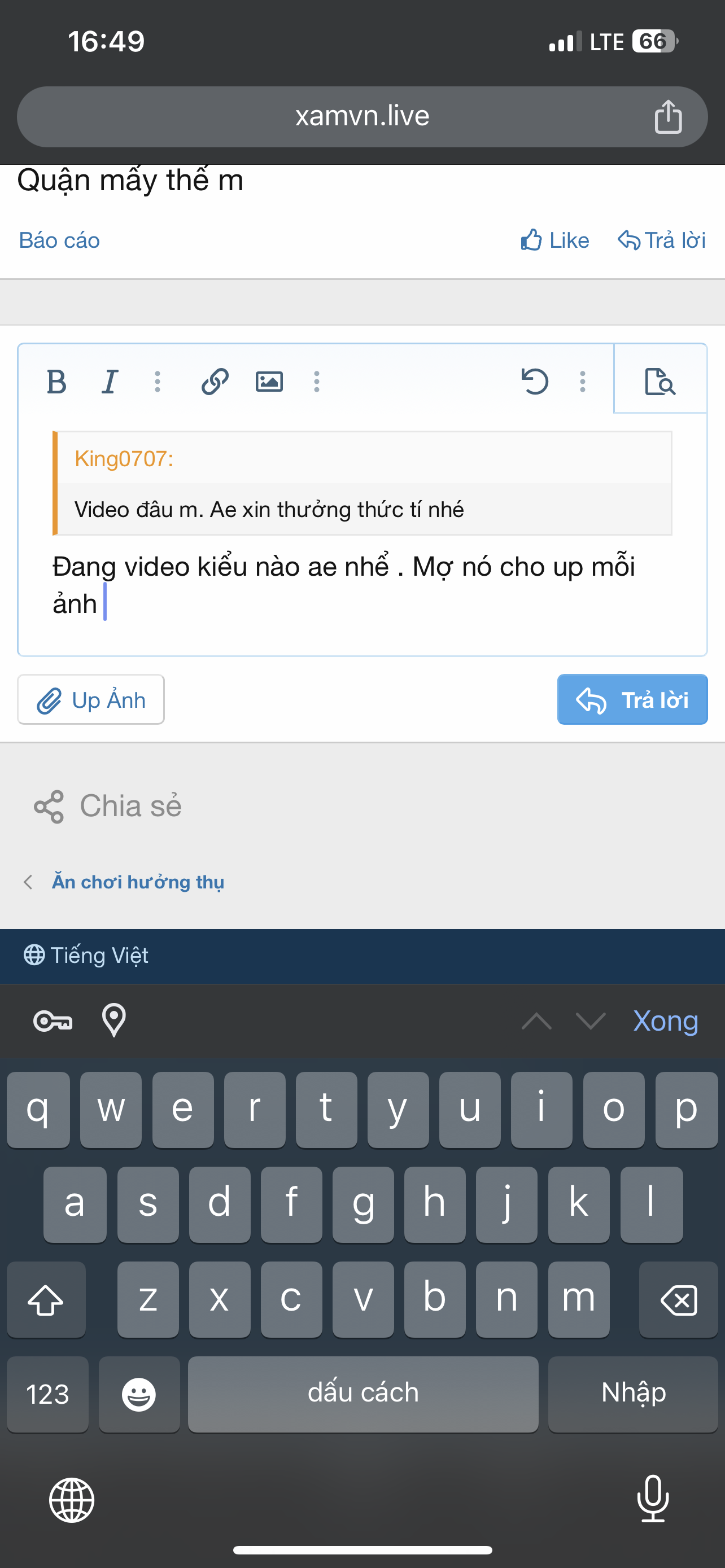725x1568 pixels.
Task: Tap Trả lời link under the post
Action: [662, 240]
